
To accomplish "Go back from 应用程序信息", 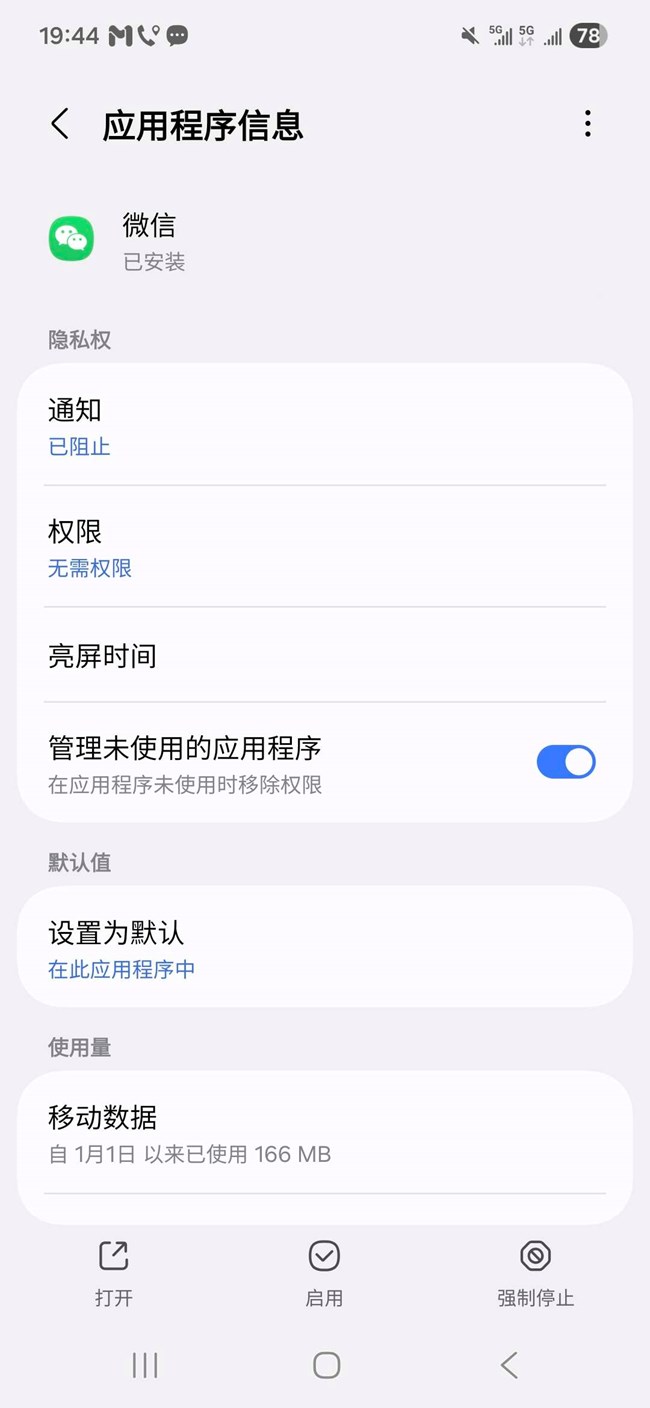I will [60, 125].
